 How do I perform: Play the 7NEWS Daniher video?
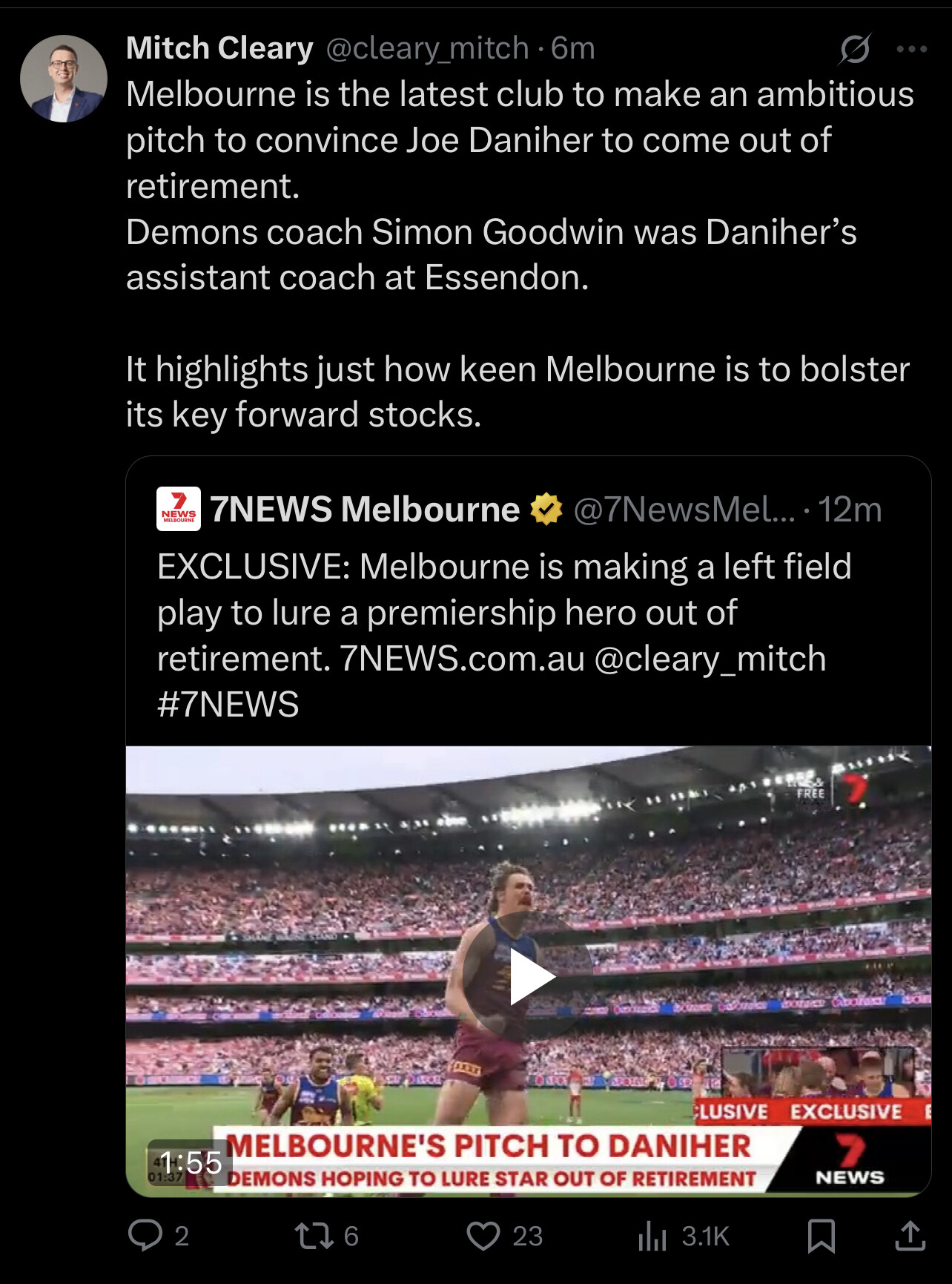click(529, 976)
